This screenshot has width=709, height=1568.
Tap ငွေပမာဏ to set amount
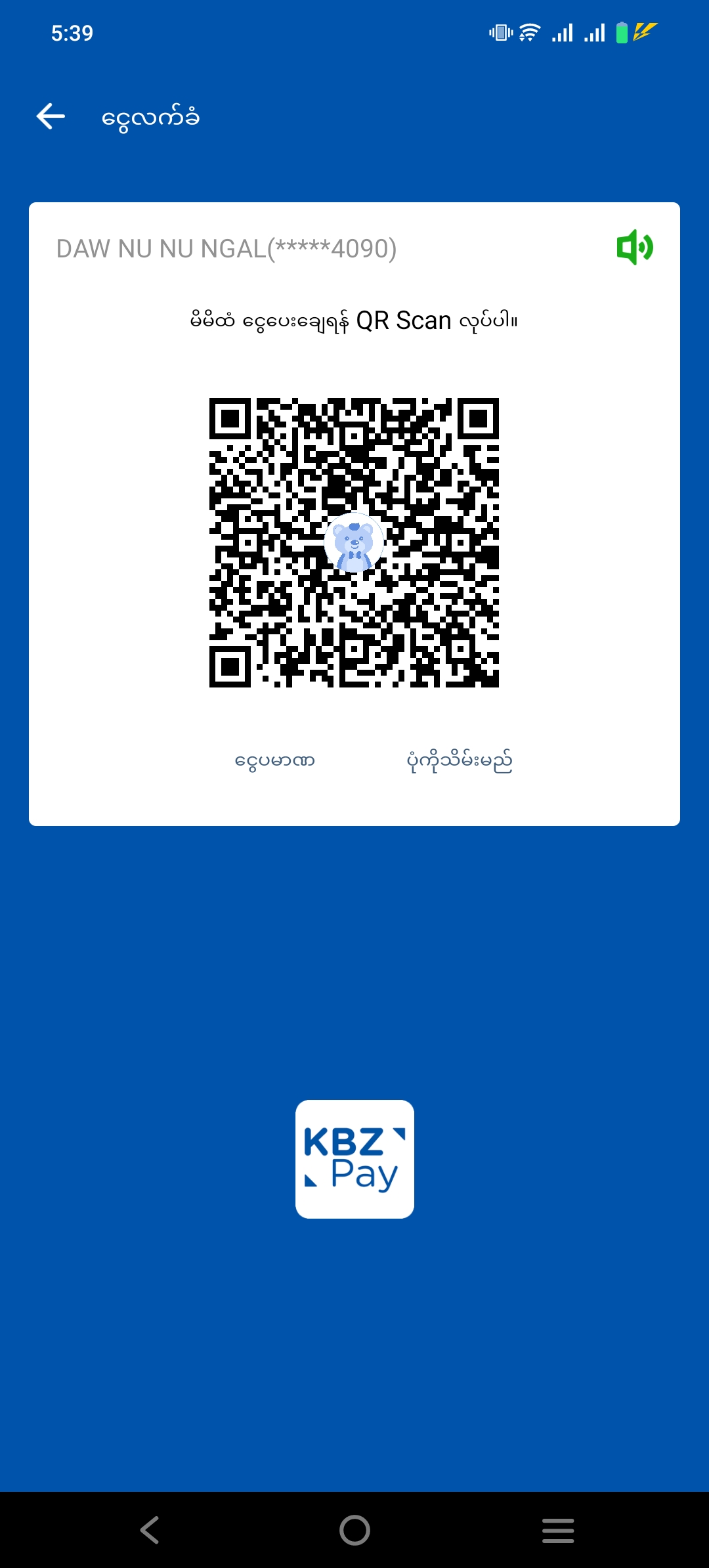(275, 761)
